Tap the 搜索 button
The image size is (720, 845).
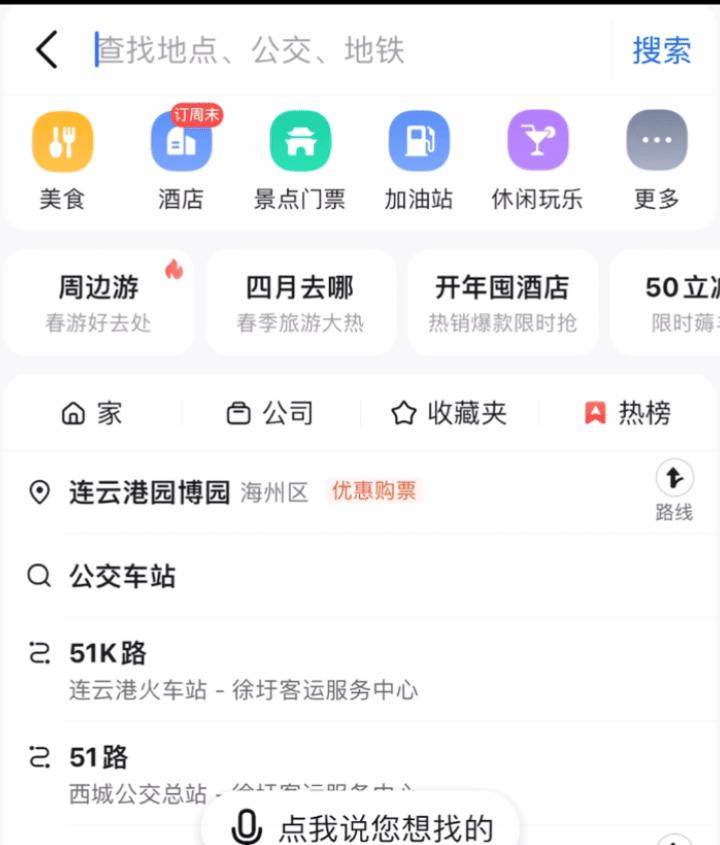[661, 50]
